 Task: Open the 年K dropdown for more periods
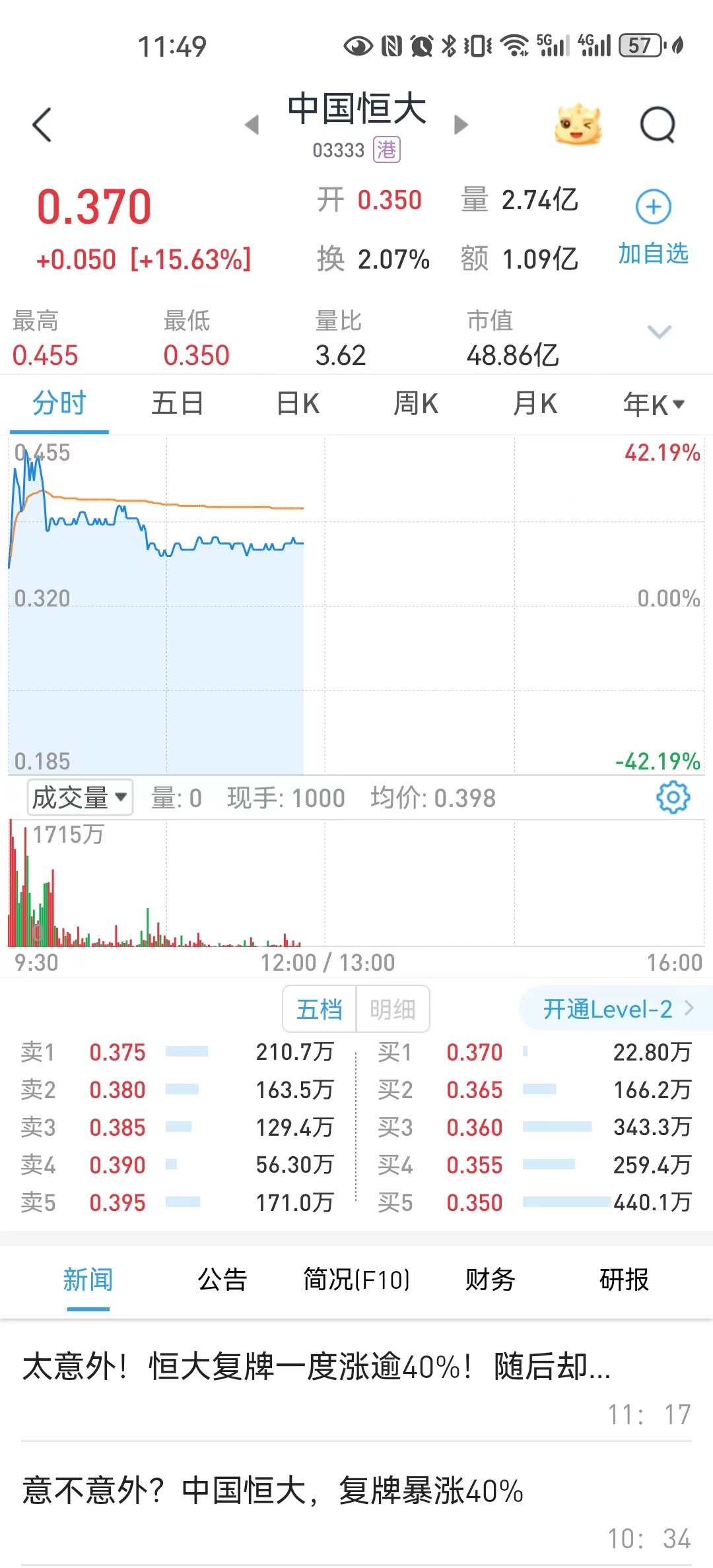tap(655, 404)
